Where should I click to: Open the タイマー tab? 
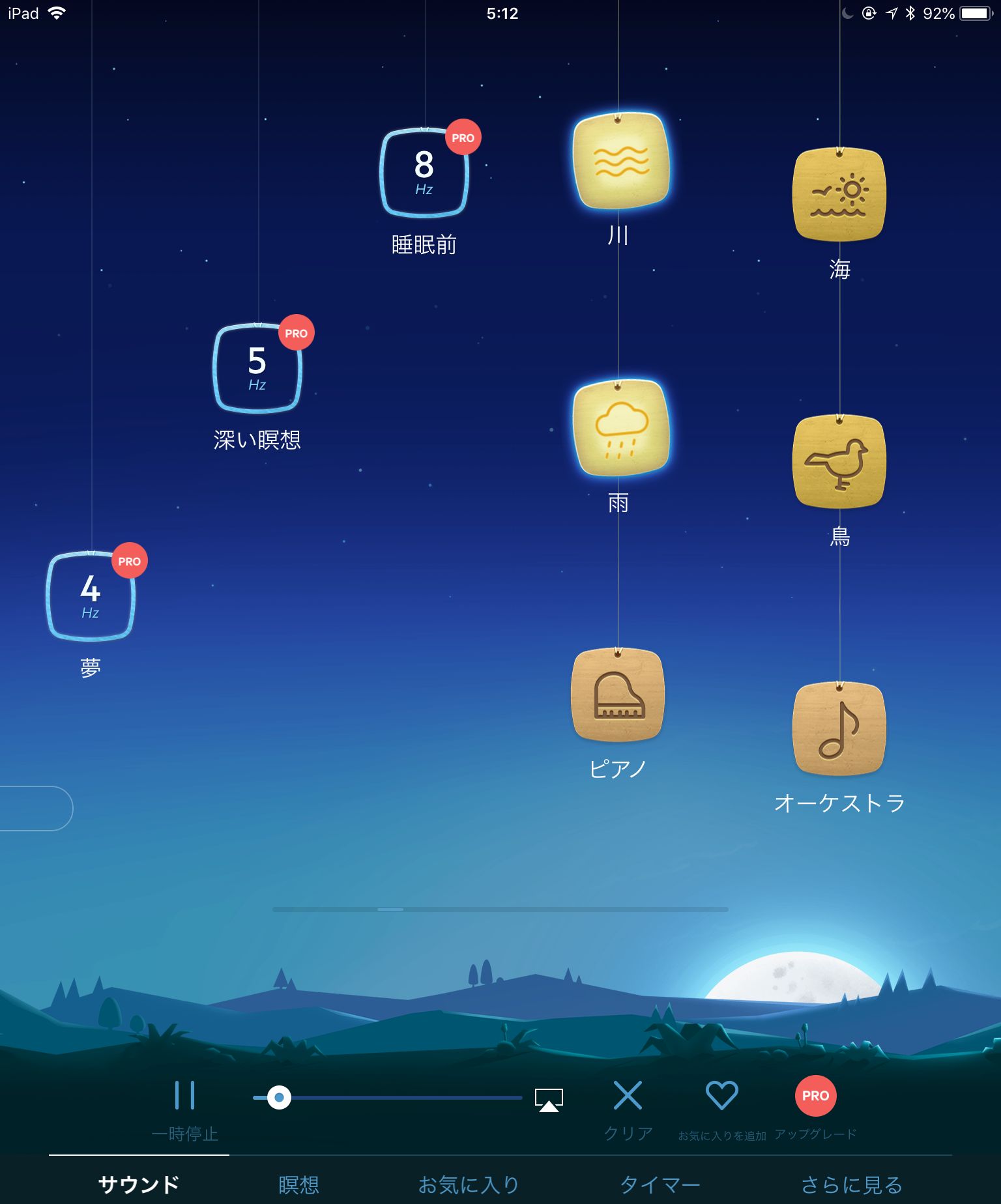pyautogui.click(x=660, y=1184)
